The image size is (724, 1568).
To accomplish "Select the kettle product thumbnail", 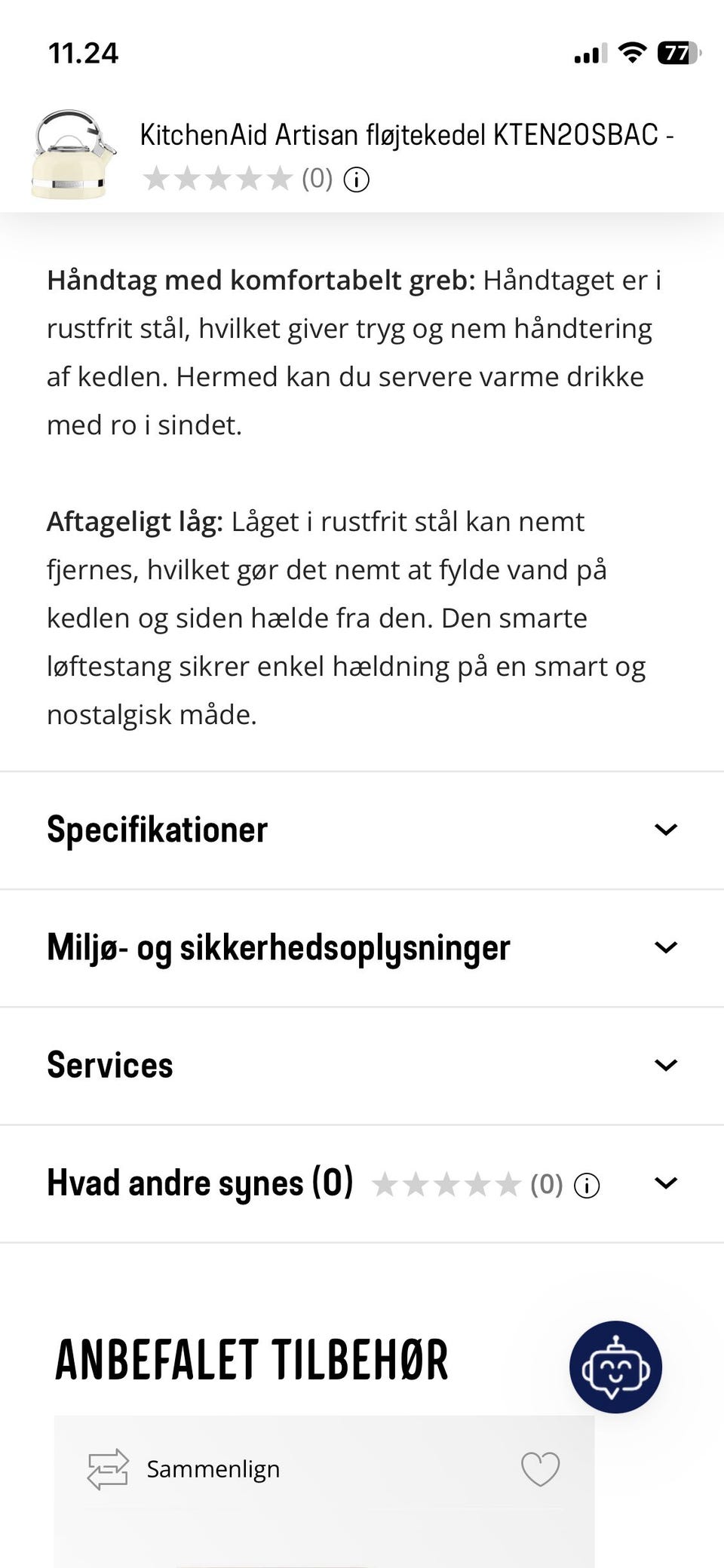I will click(x=72, y=153).
